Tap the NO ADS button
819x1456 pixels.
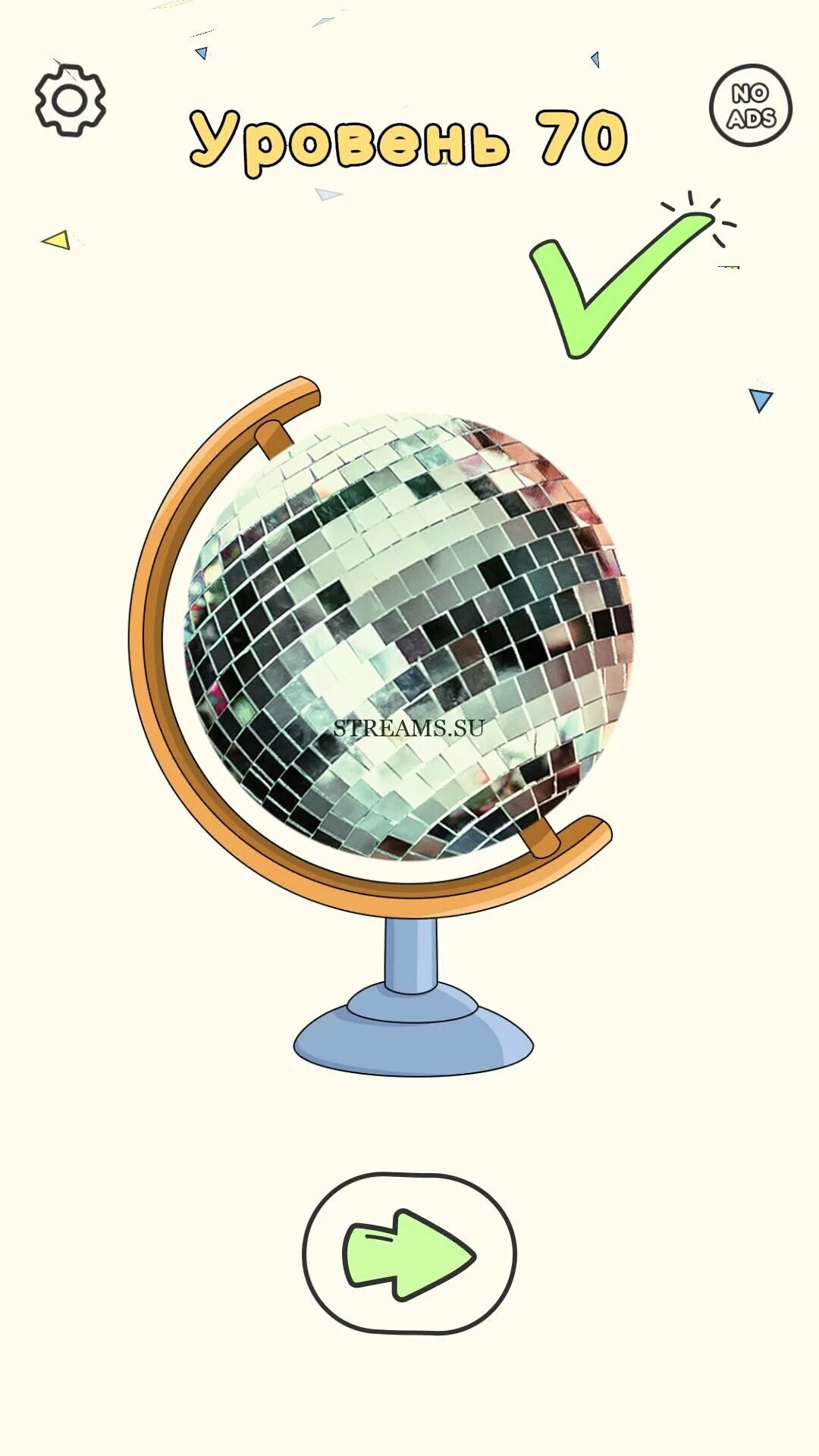[x=751, y=106]
